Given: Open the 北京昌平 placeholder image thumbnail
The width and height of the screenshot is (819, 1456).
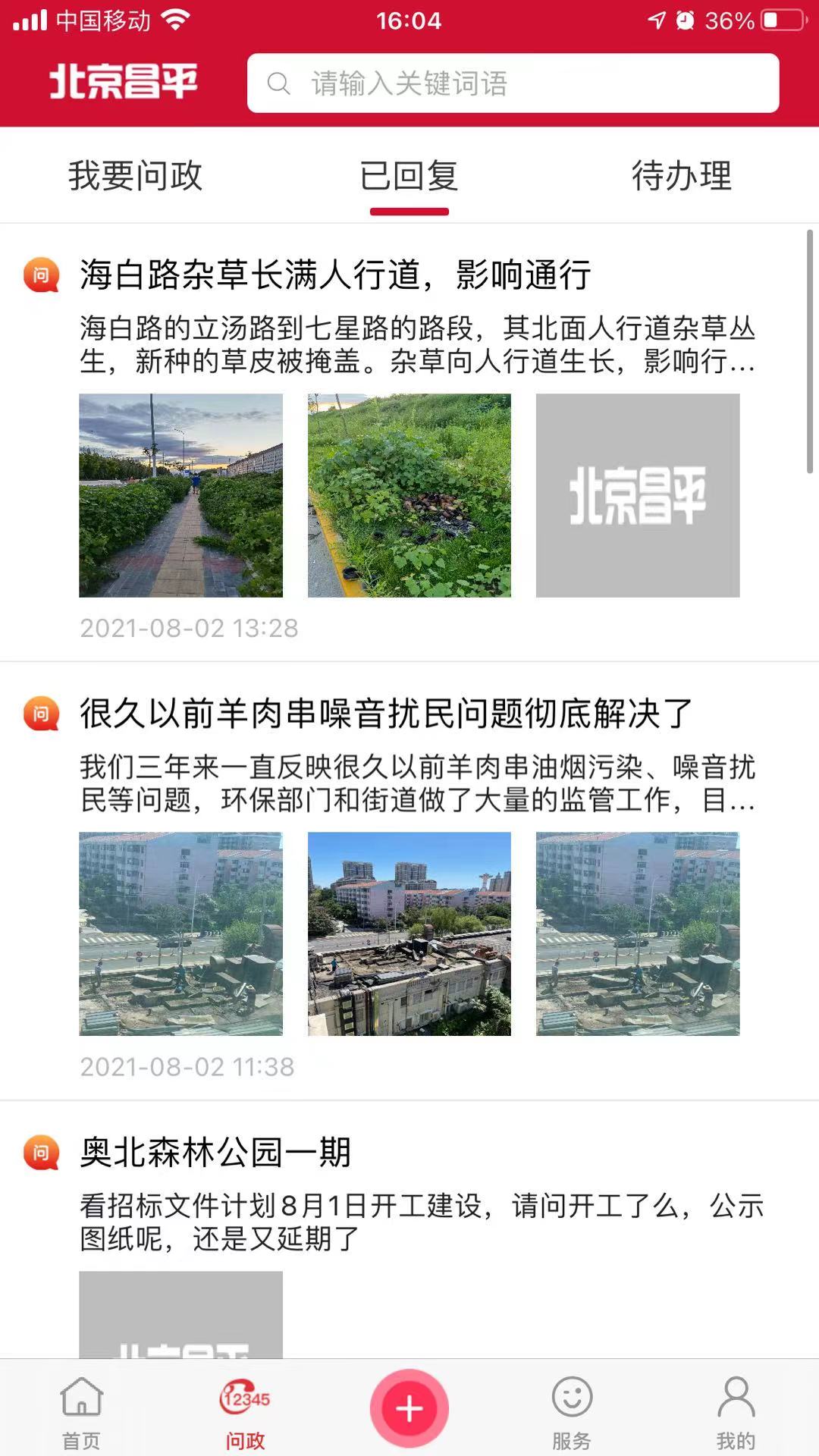Looking at the screenshot, I should click(638, 494).
